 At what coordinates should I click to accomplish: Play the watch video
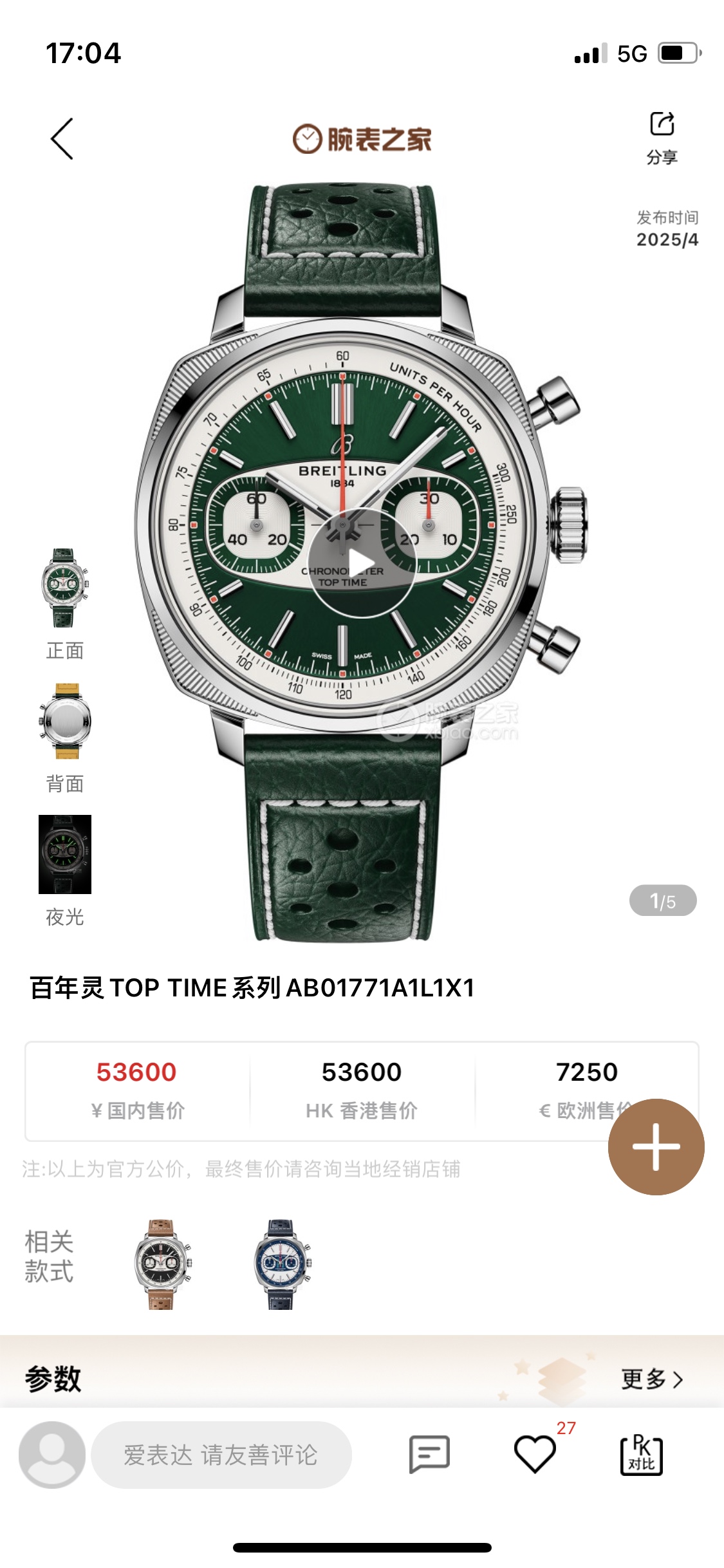tap(362, 563)
